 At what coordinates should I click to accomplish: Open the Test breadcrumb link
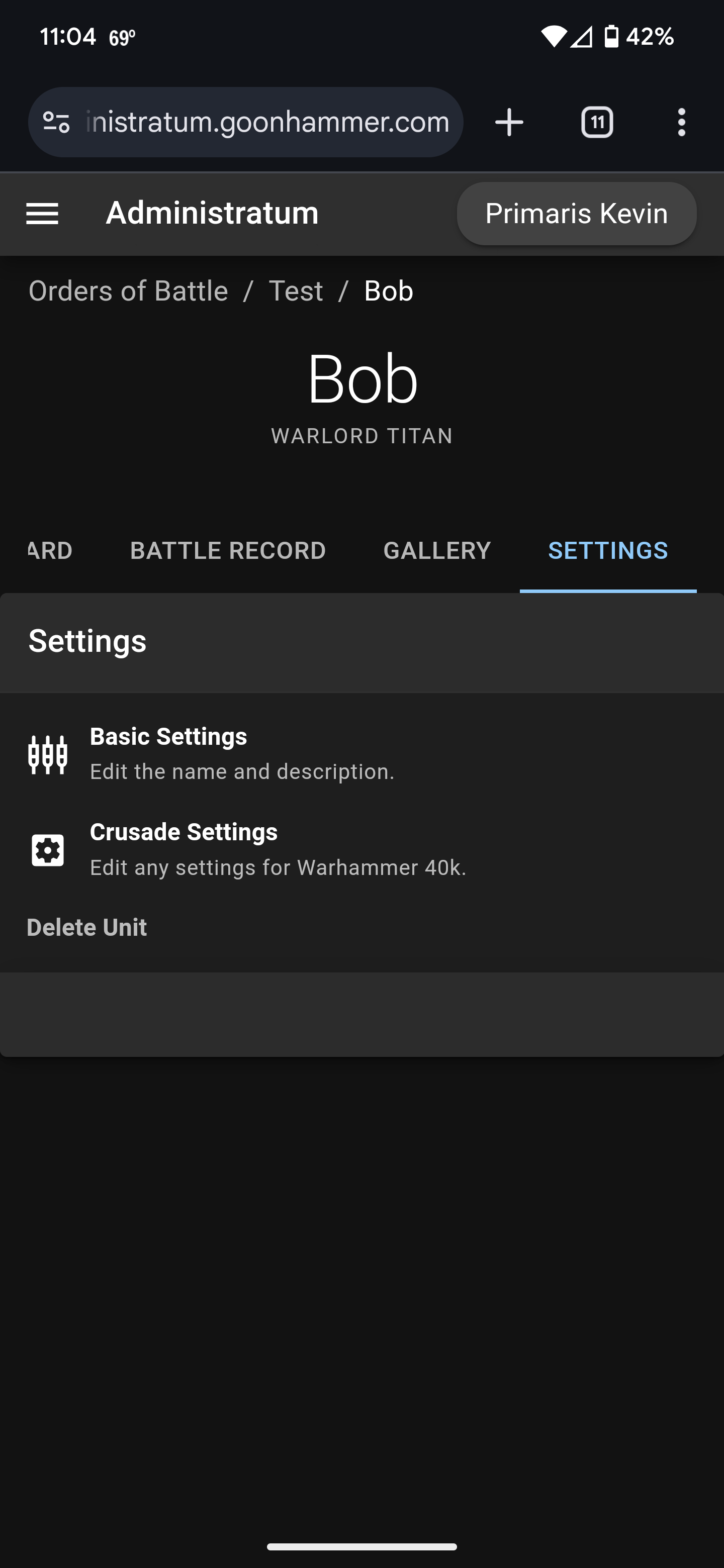296,291
